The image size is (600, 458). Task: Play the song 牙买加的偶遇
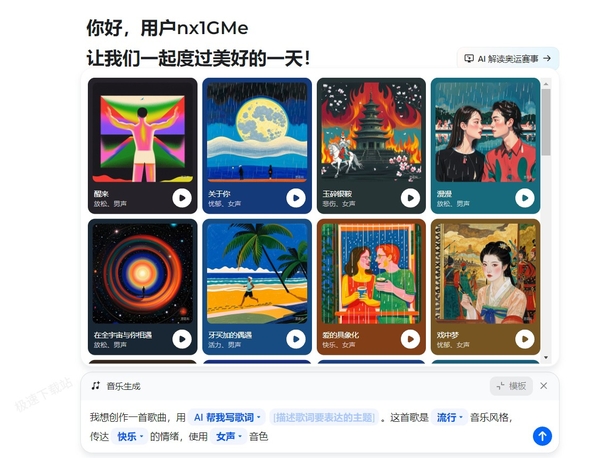pyautogui.click(x=295, y=339)
